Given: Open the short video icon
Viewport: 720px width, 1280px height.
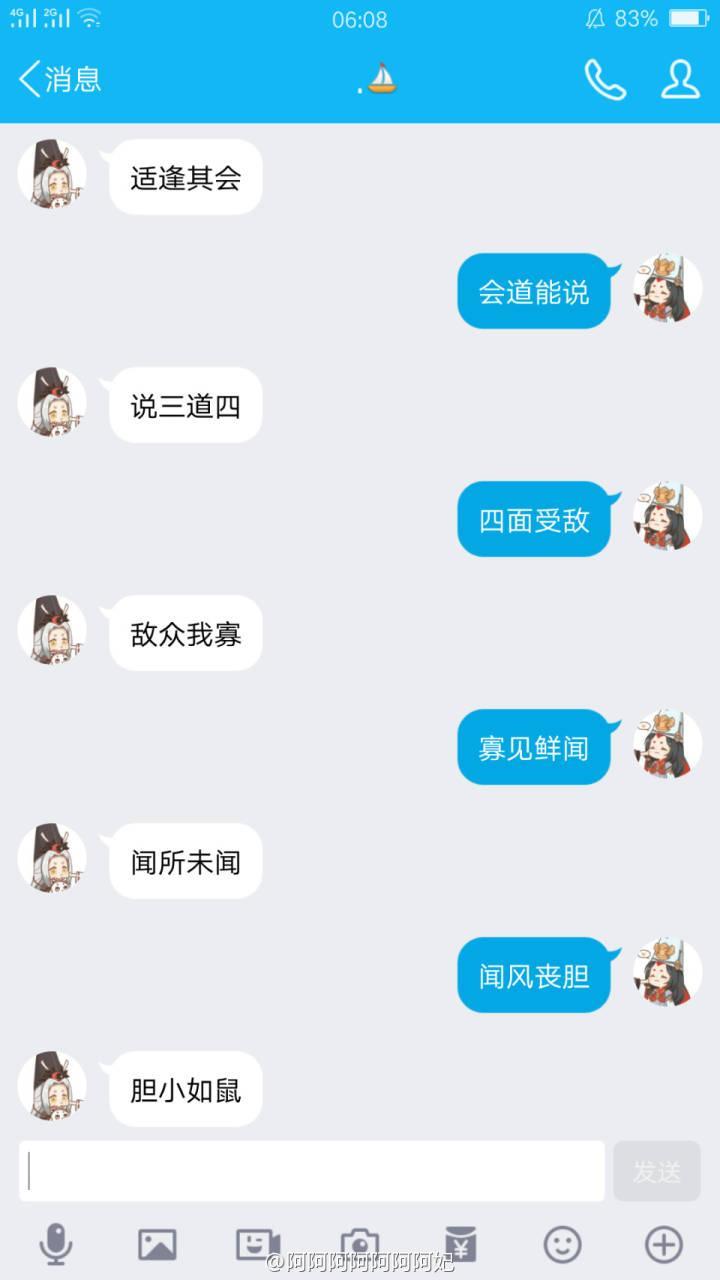Looking at the screenshot, I should coord(258,1245).
